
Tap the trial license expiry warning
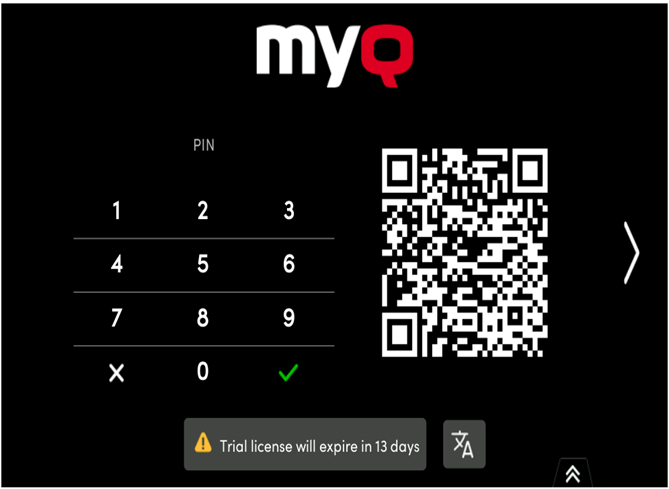coord(305,444)
